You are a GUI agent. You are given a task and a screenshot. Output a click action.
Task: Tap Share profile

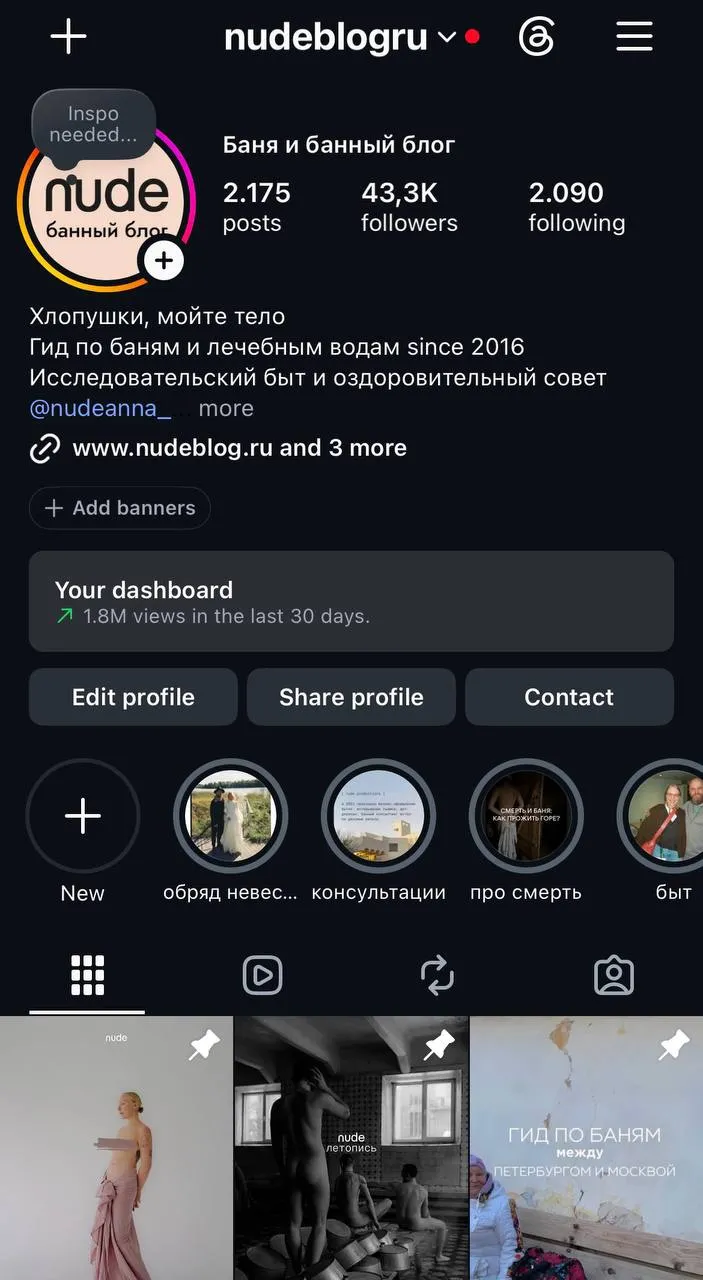pyautogui.click(x=351, y=697)
